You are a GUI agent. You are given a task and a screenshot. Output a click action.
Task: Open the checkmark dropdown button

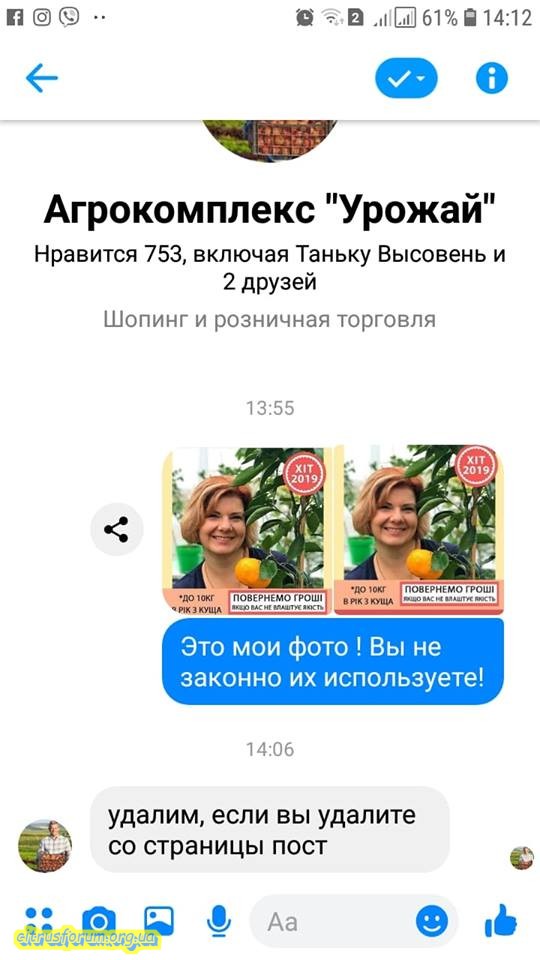click(x=406, y=78)
